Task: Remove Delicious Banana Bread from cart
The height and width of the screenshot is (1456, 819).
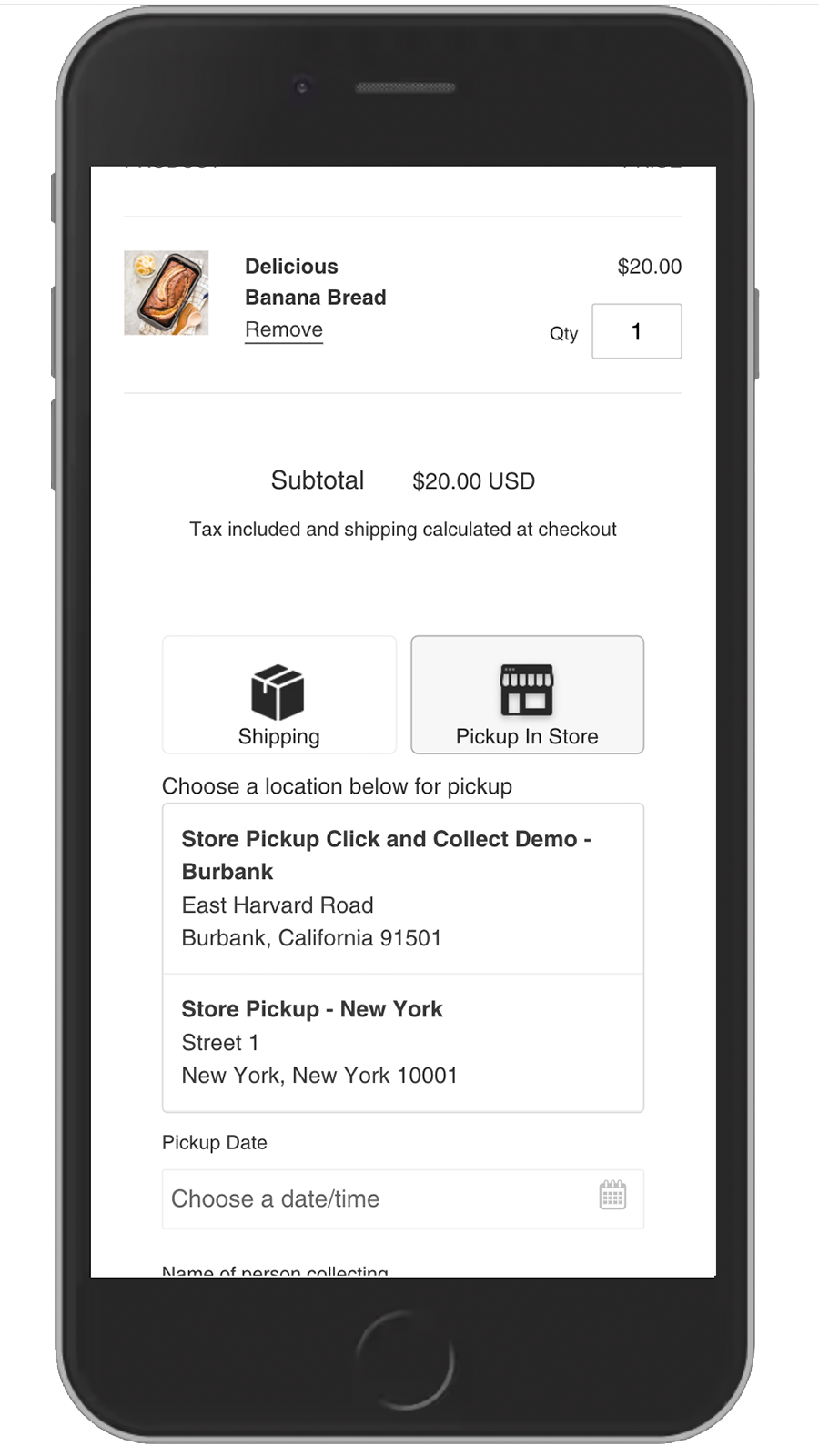Action: pos(283,329)
